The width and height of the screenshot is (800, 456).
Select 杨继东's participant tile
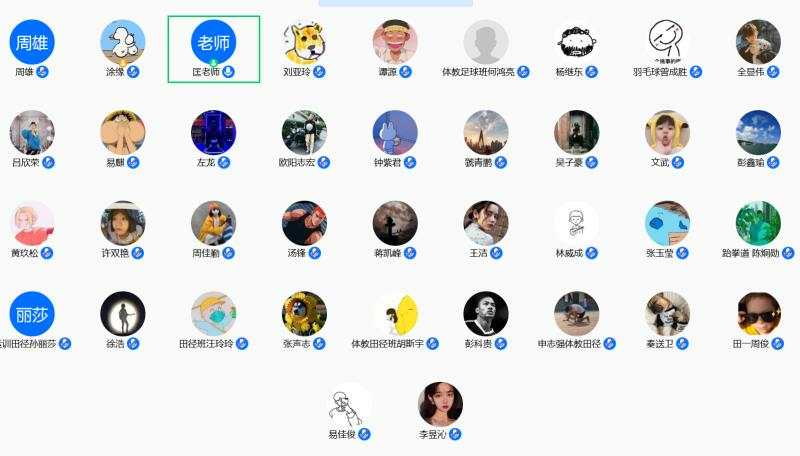[x=577, y=42]
